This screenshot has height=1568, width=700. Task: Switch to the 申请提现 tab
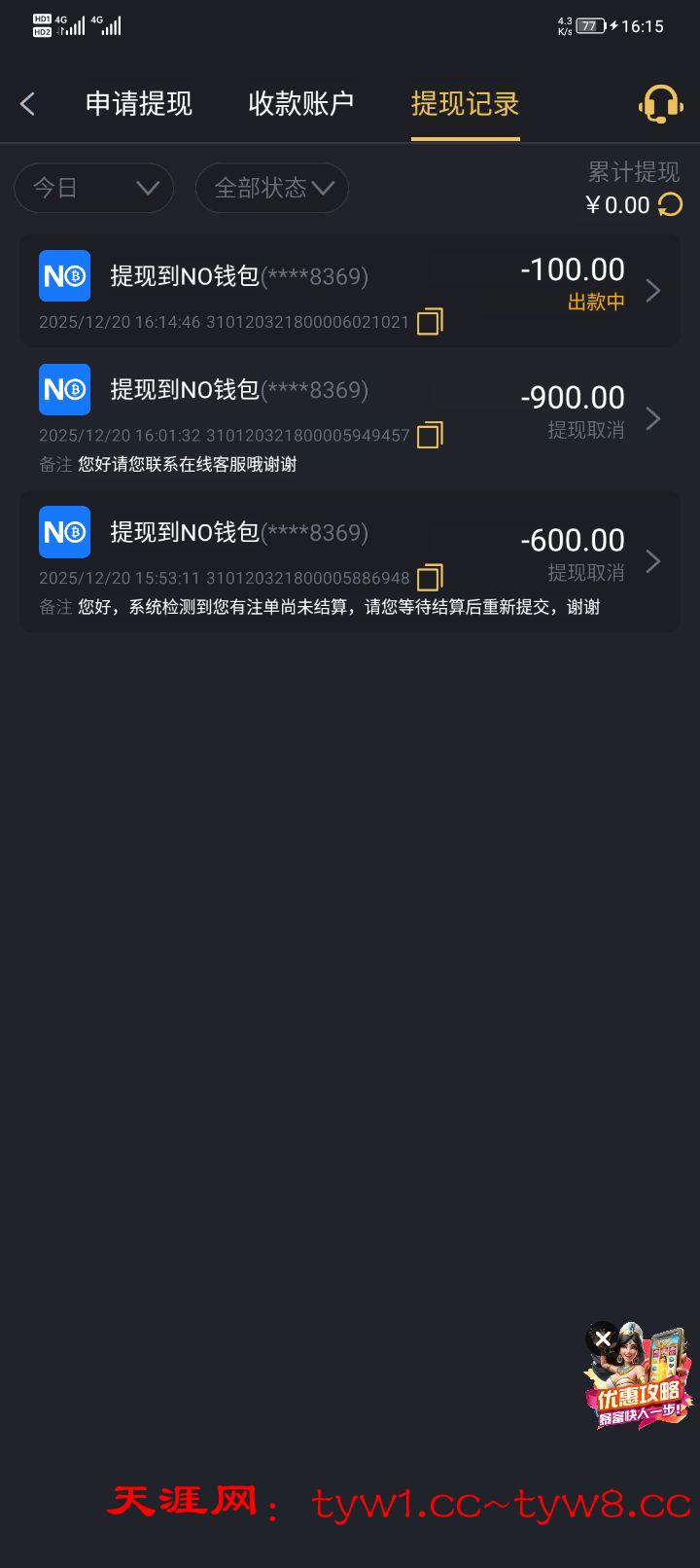pos(138,104)
